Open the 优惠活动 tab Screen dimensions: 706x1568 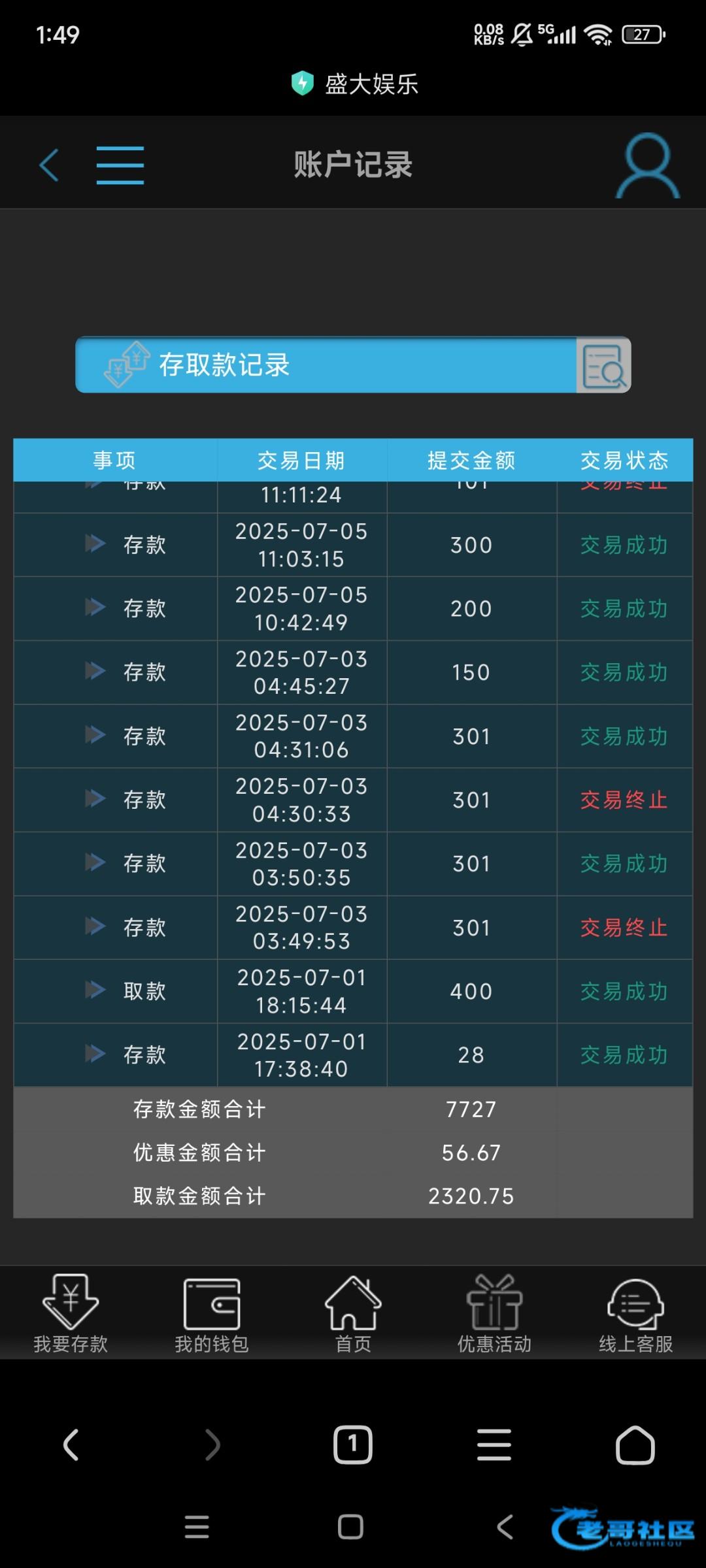point(494,1313)
